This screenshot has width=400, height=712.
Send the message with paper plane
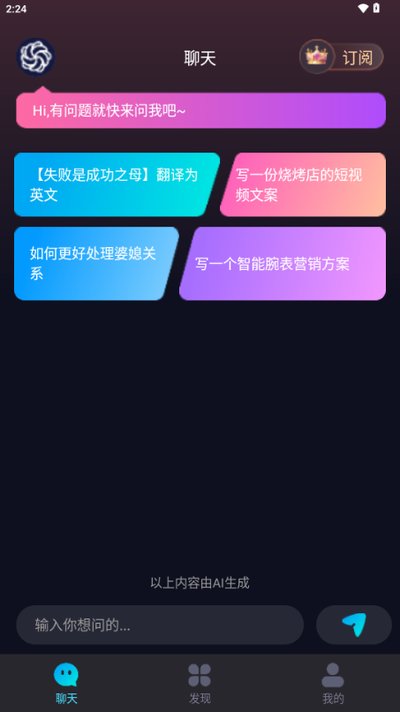coord(354,625)
